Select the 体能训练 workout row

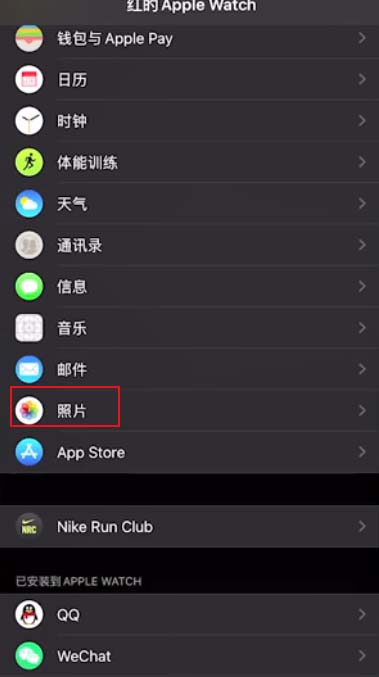pyautogui.click(x=190, y=162)
